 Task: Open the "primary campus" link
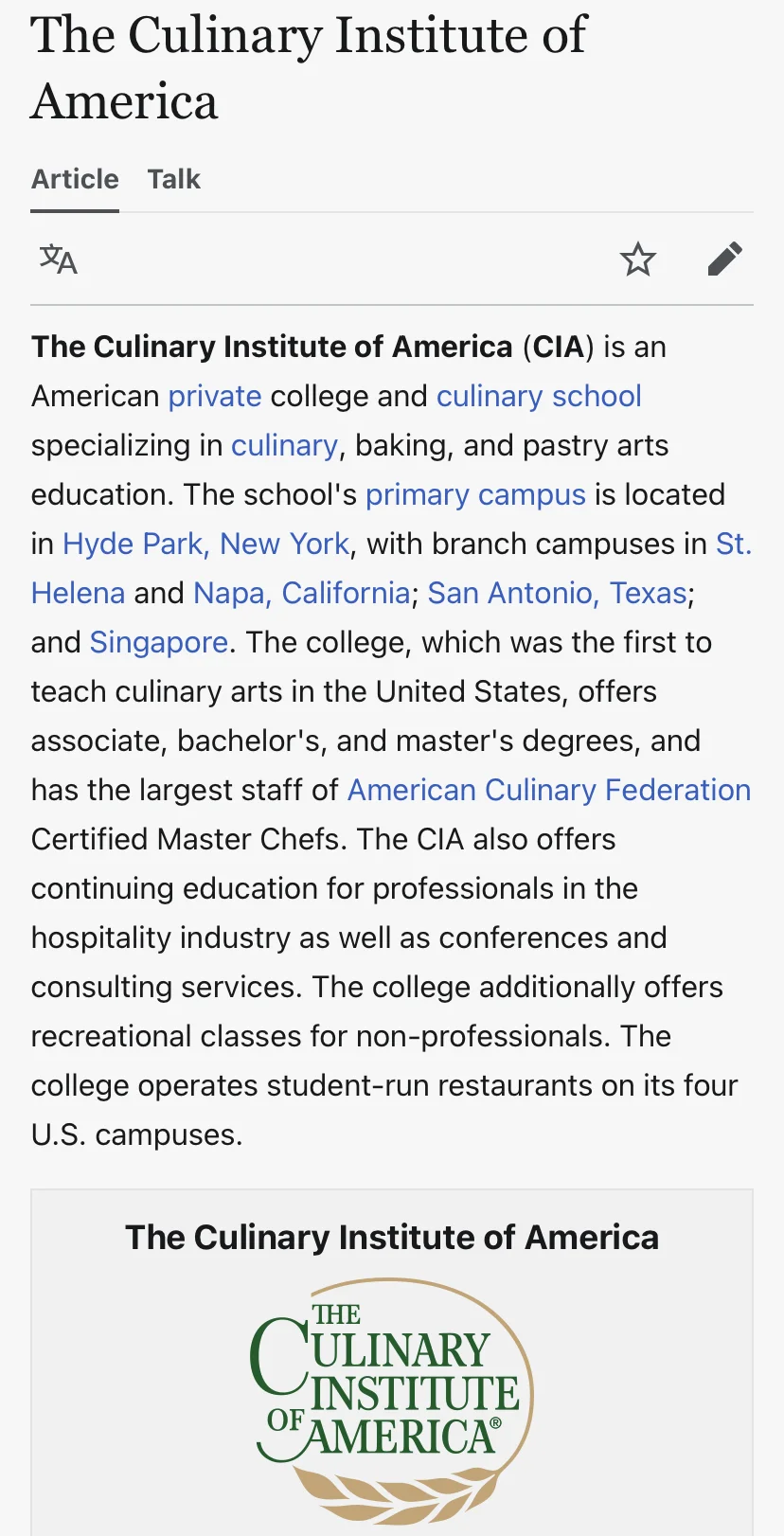coord(475,494)
